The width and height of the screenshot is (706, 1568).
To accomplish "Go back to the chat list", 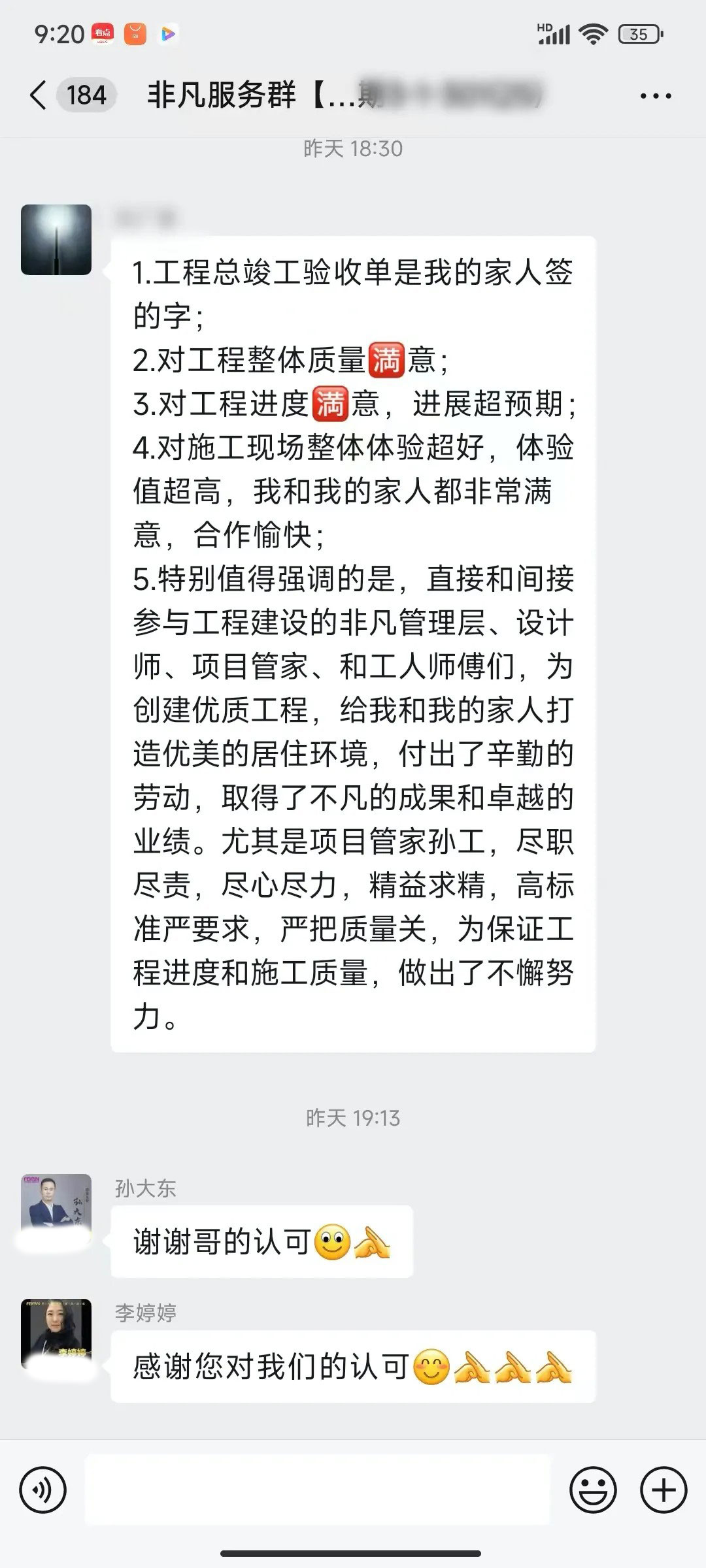I will point(39,95).
